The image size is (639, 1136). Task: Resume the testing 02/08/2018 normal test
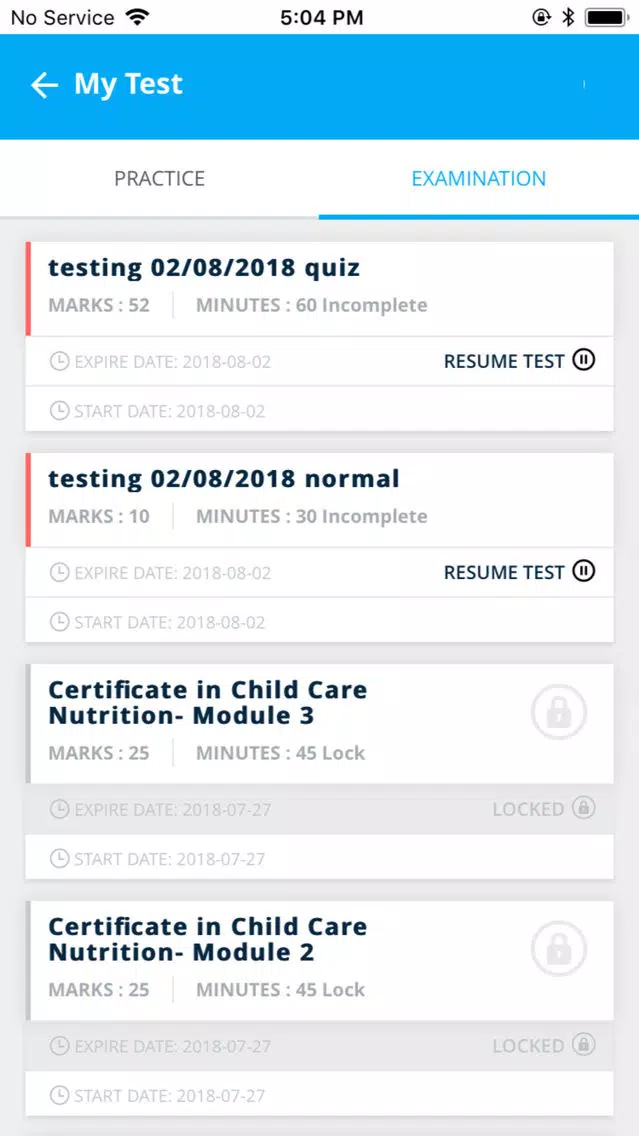519,572
